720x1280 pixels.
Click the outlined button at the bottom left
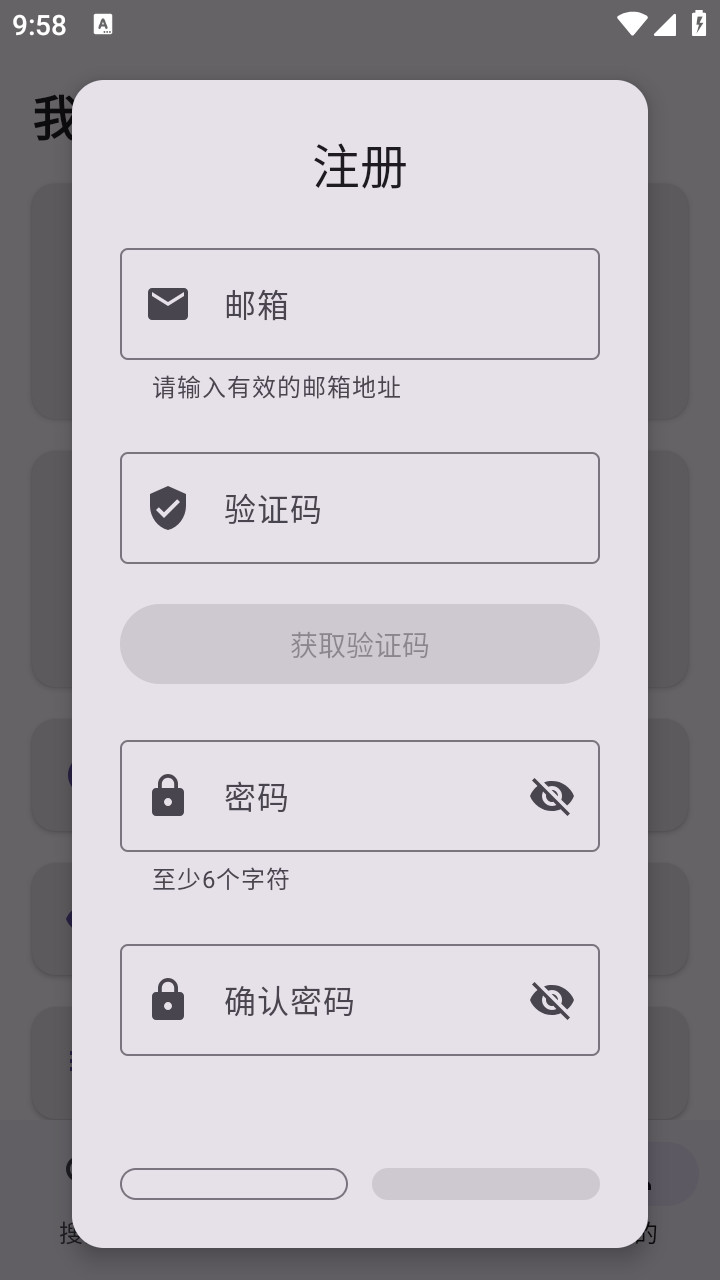pyautogui.click(x=234, y=1183)
